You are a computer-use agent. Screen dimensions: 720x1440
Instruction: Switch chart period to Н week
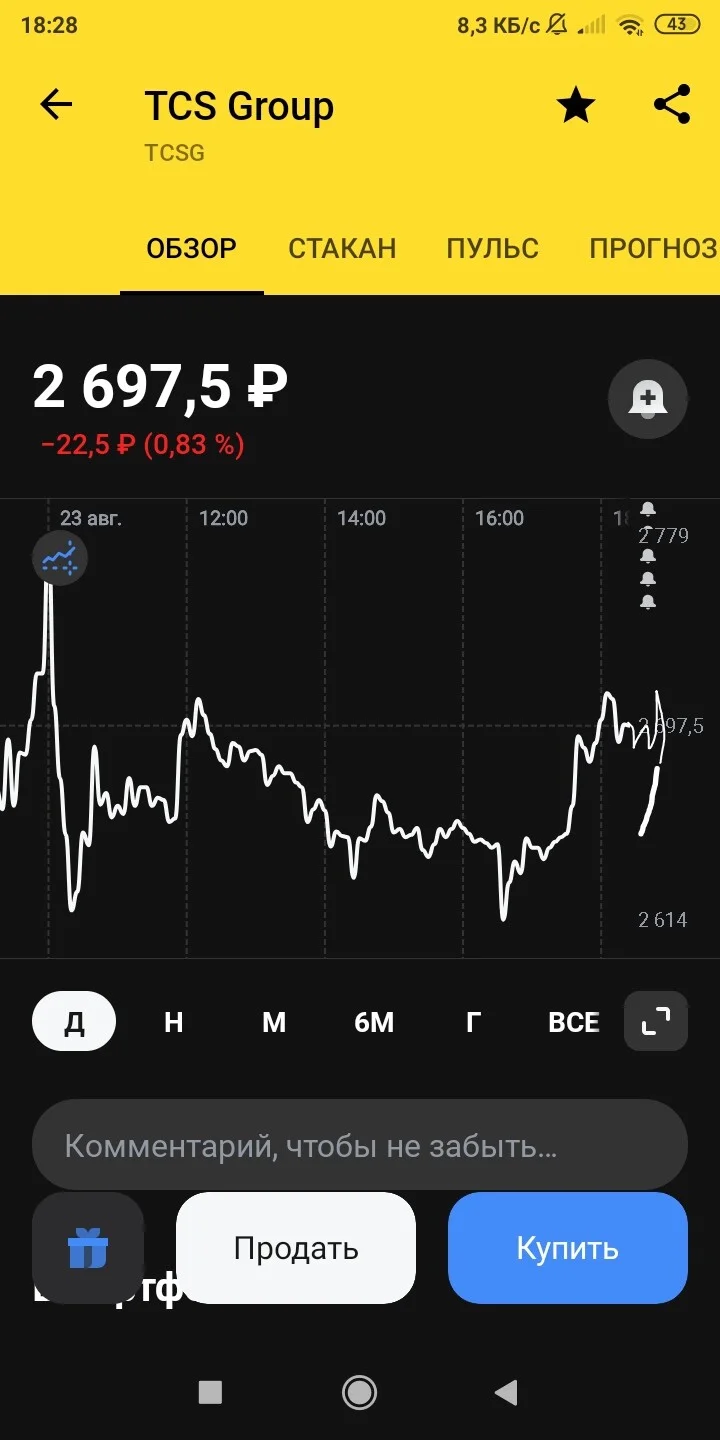click(174, 1022)
